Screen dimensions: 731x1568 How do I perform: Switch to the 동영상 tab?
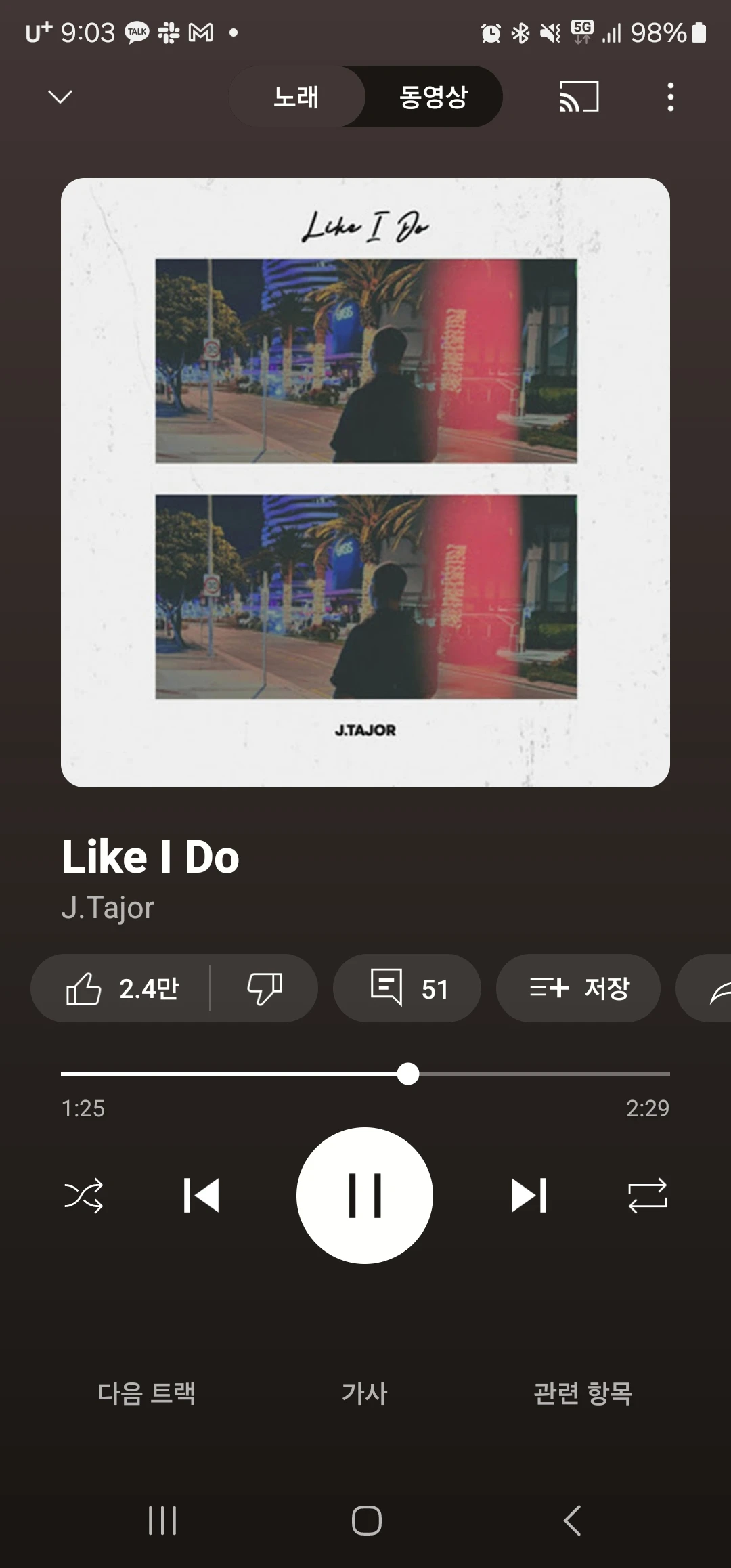click(433, 97)
